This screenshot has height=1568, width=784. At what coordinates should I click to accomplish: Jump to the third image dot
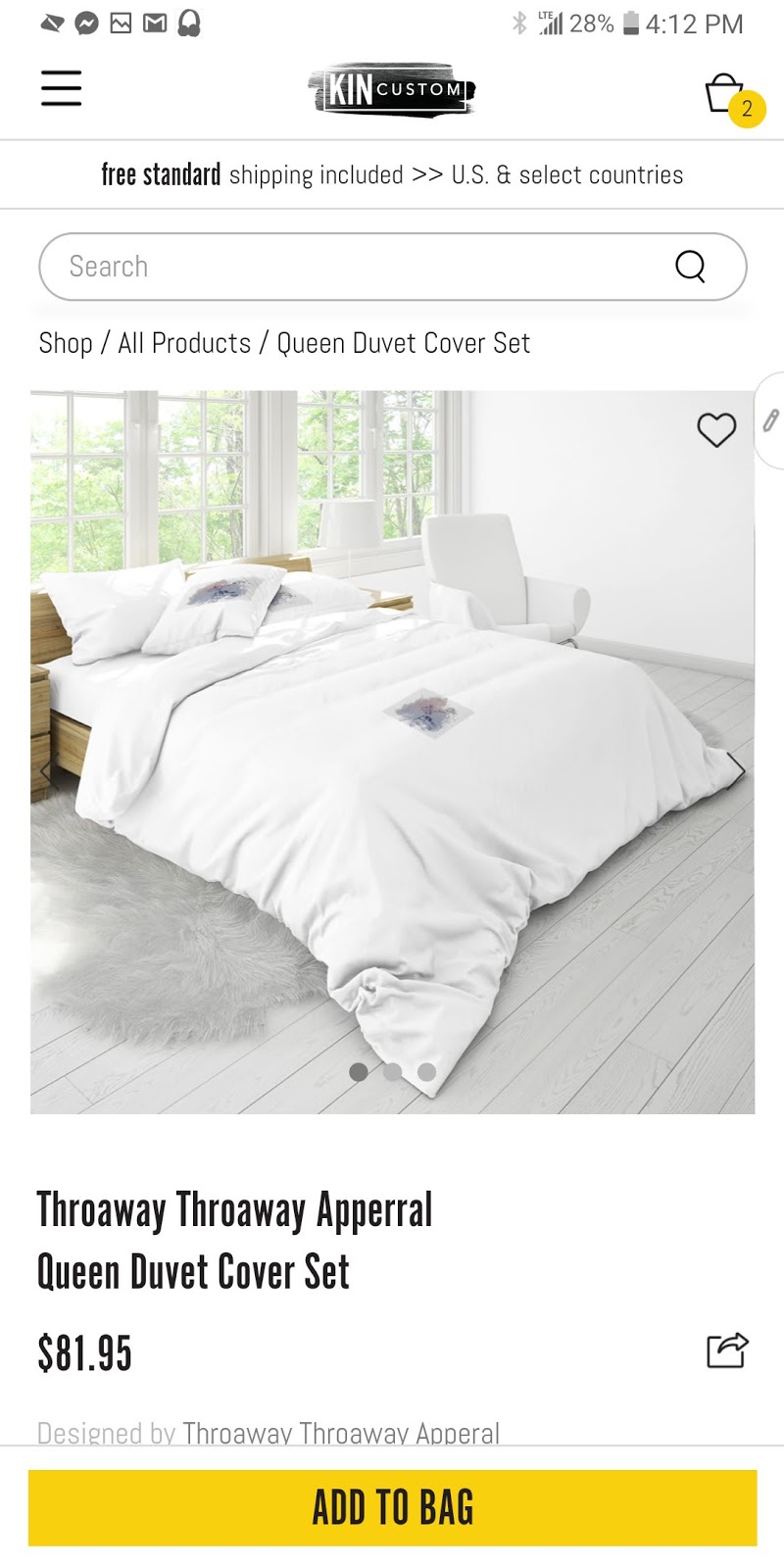pyautogui.click(x=426, y=1072)
